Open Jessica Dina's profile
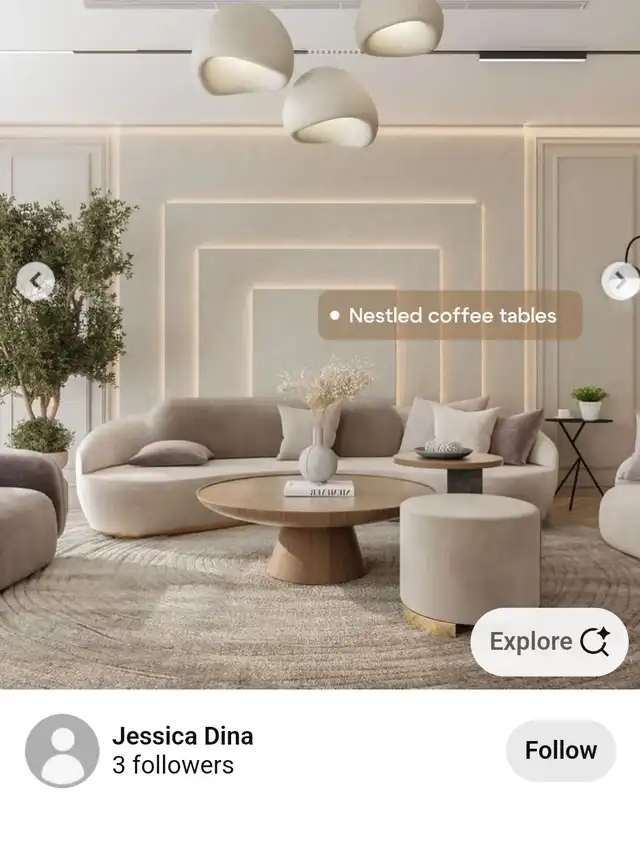Image resolution: width=640 pixels, height=853 pixels. point(182,737)
